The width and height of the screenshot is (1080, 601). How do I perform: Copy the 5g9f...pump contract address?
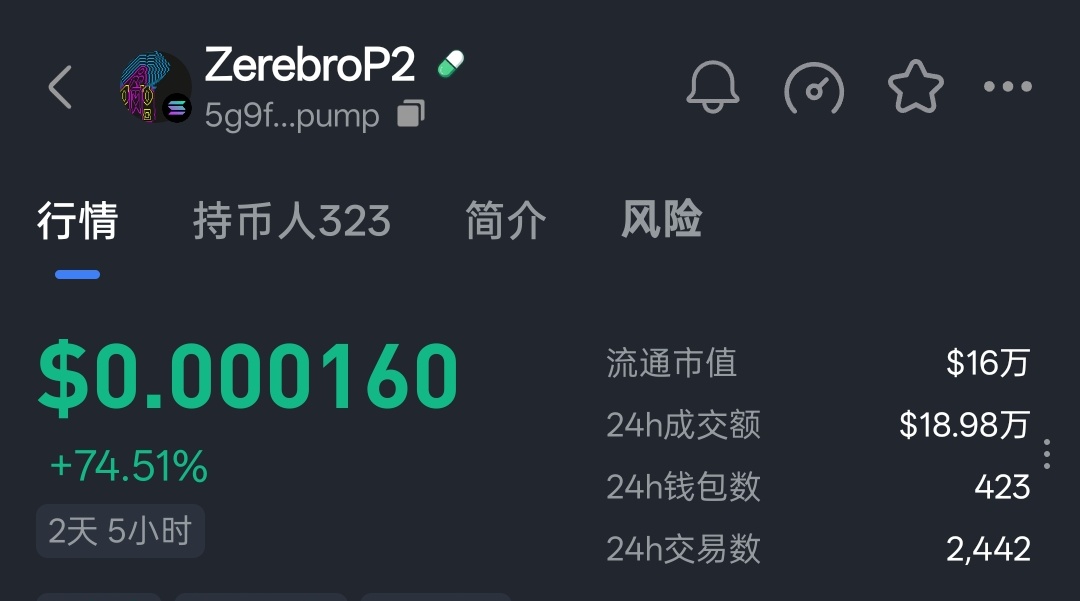pos(411,114)
